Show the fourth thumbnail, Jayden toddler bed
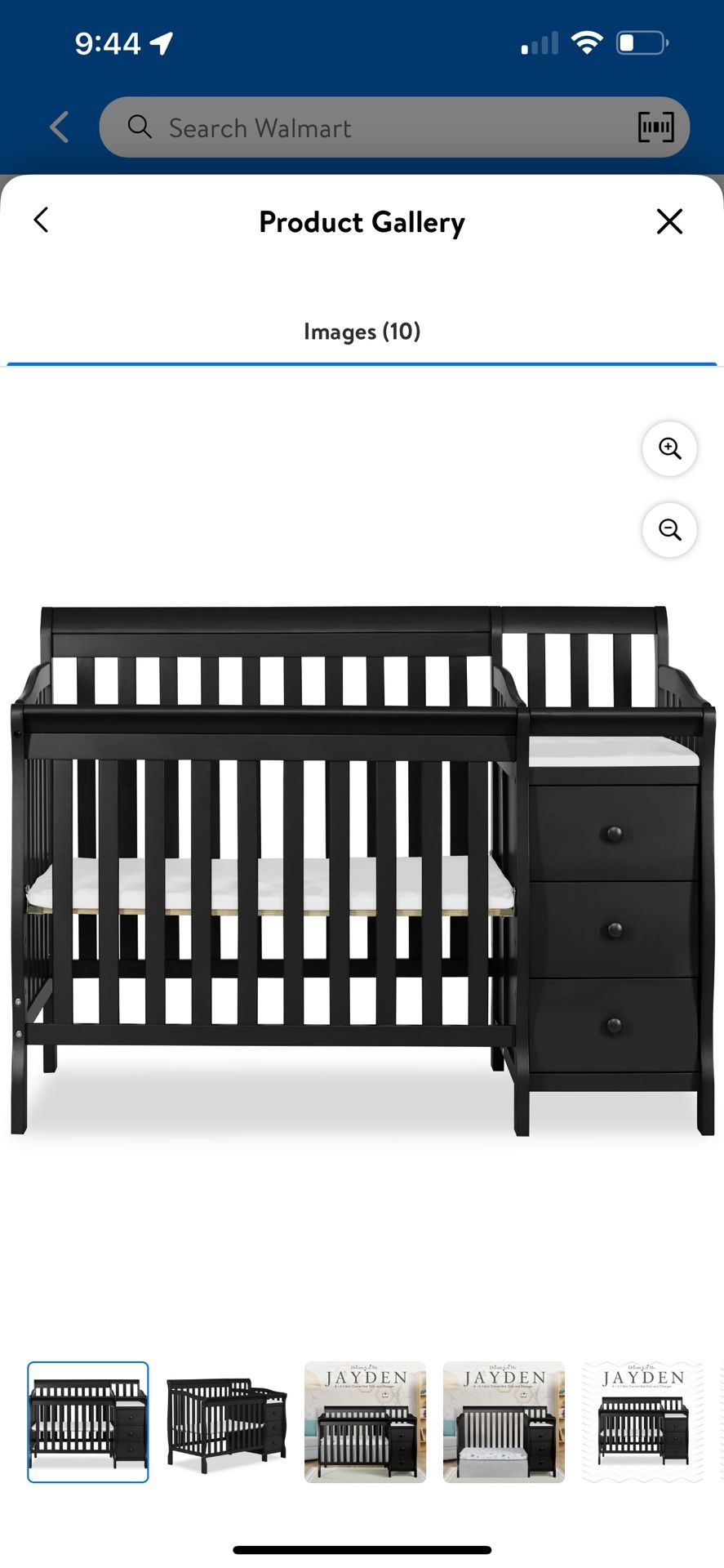The image size is (724, 1568). [504, 1422]
